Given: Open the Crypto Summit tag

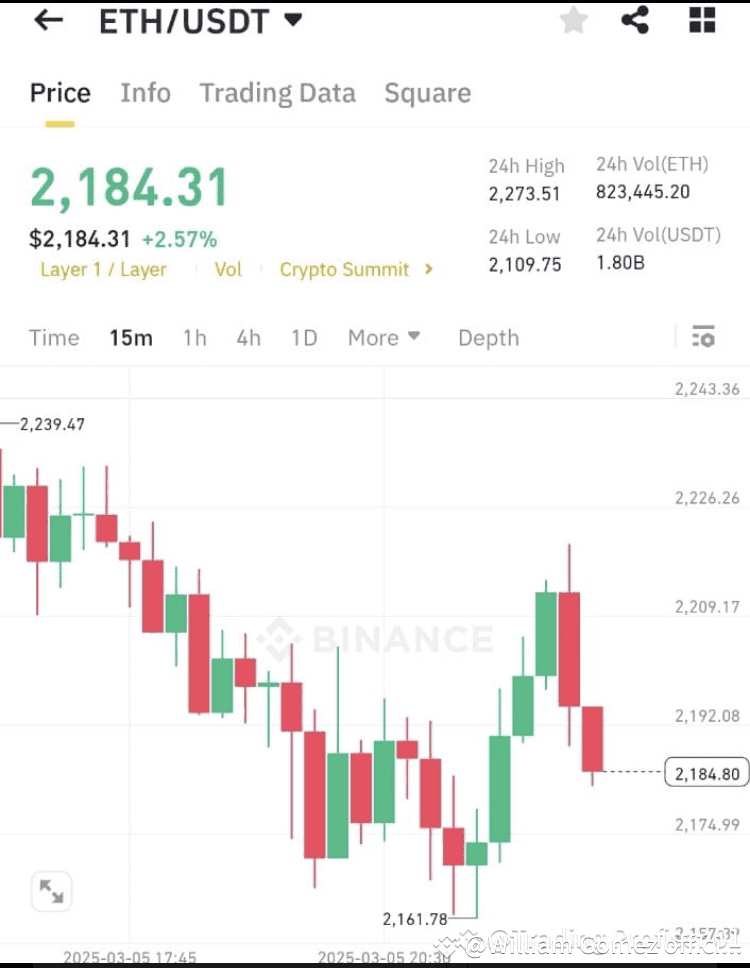Looking at the screenshot, I should tap(345, 269).
